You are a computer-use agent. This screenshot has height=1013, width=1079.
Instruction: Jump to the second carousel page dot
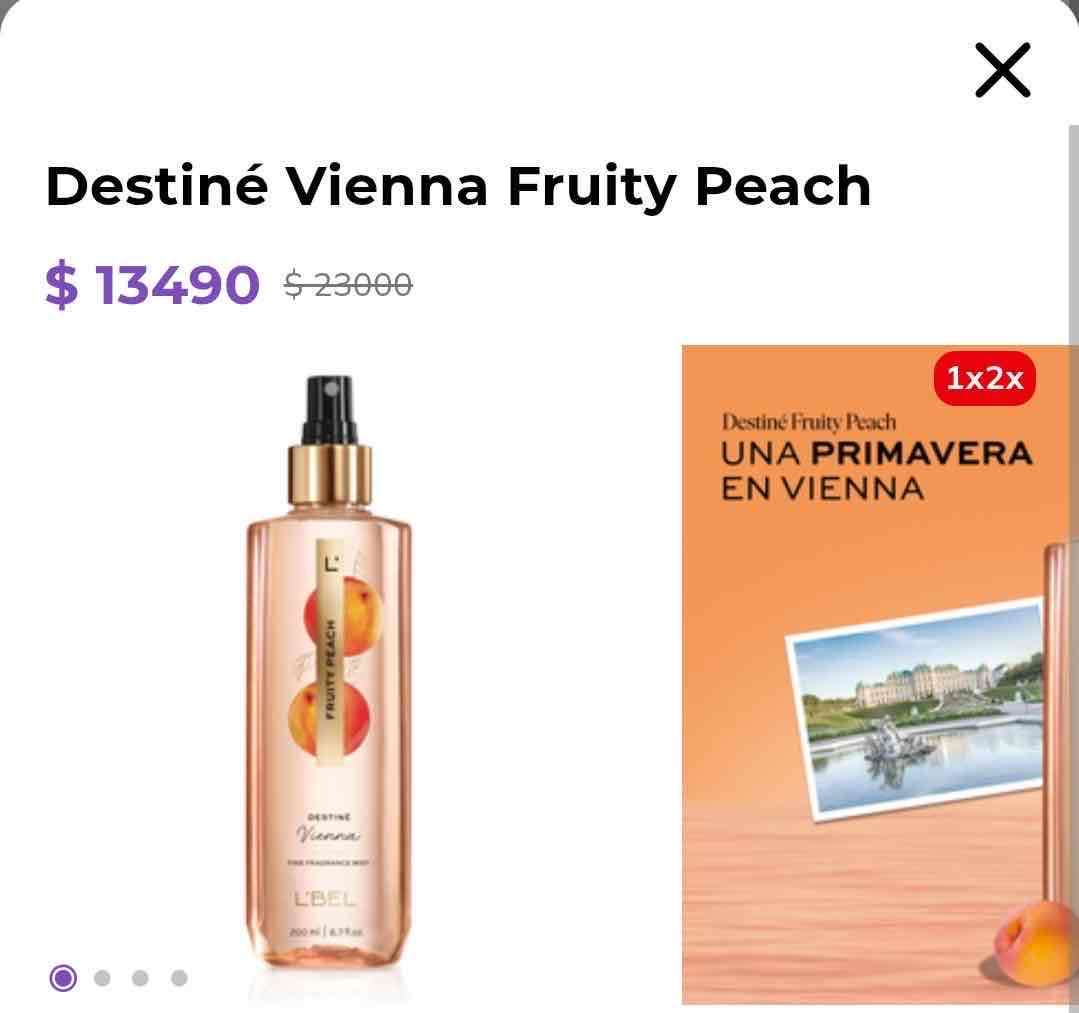[102, 978]
